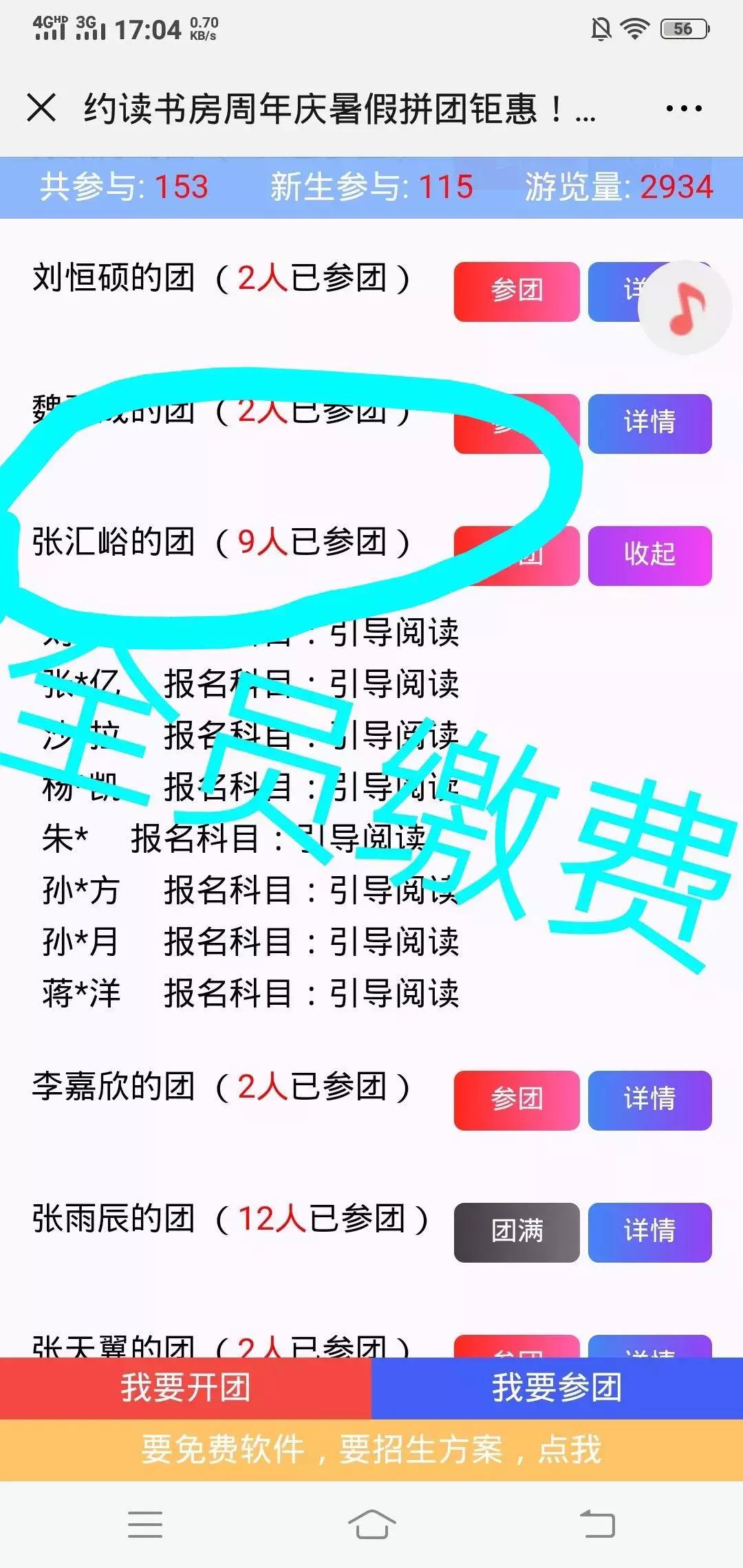This screenshot has height=1568, width=743.
Task: Show details for 魏某的团 via 详情
Action: (651, 424)
